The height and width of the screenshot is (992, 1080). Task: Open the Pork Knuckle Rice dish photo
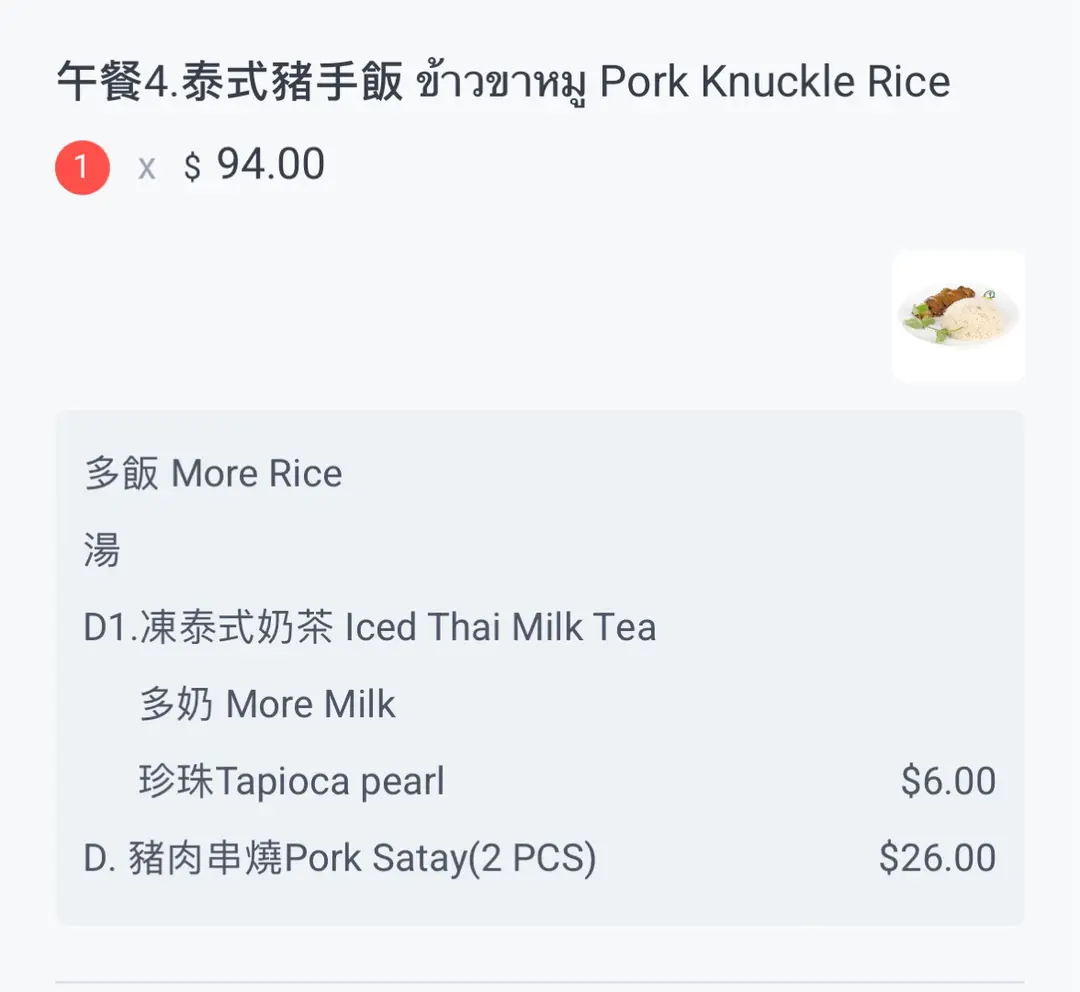coord(958,316)
